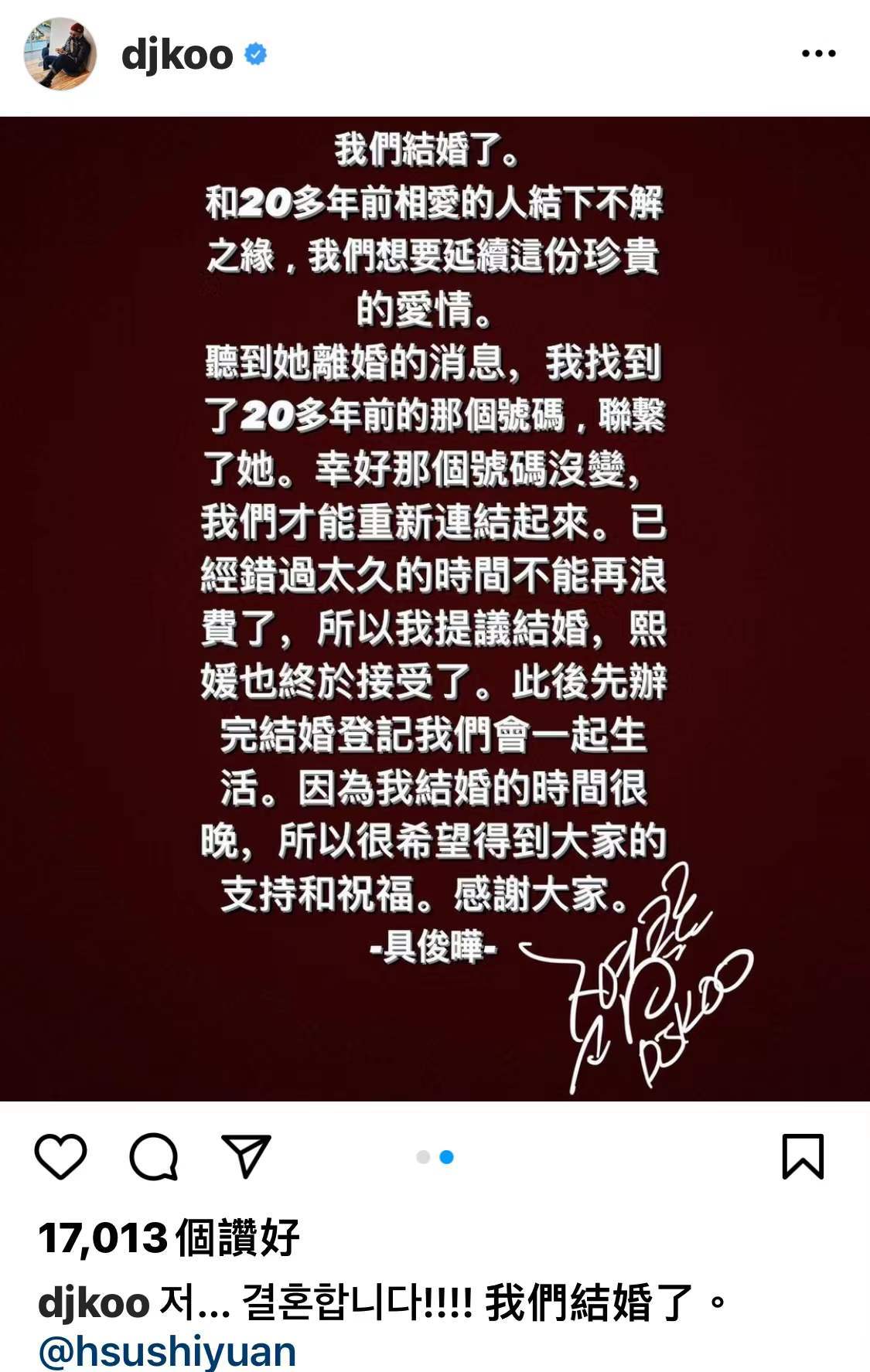Tap the announcement image in the post

435,608
